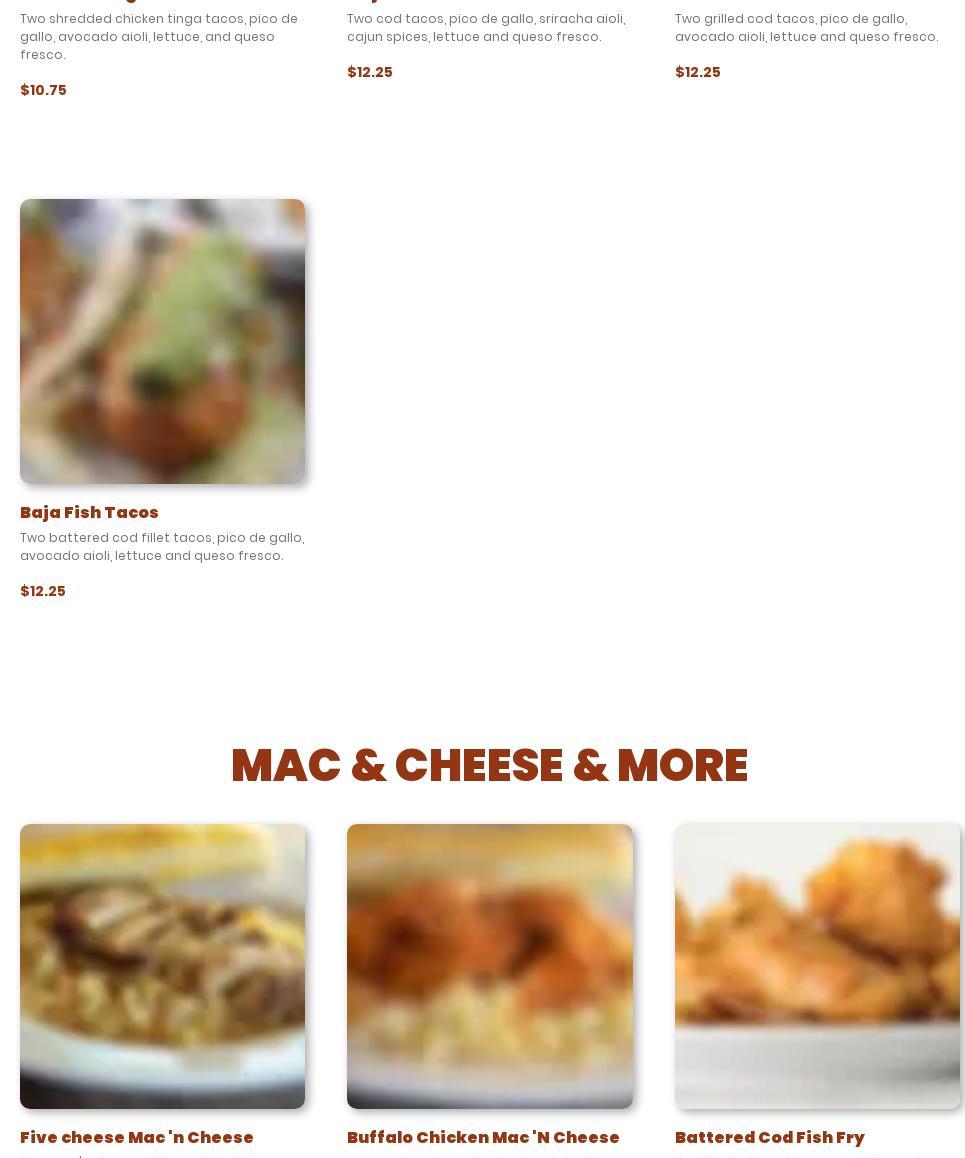Select Buffalo Chicken Mac 'N Cheese

pos(483,1137)
